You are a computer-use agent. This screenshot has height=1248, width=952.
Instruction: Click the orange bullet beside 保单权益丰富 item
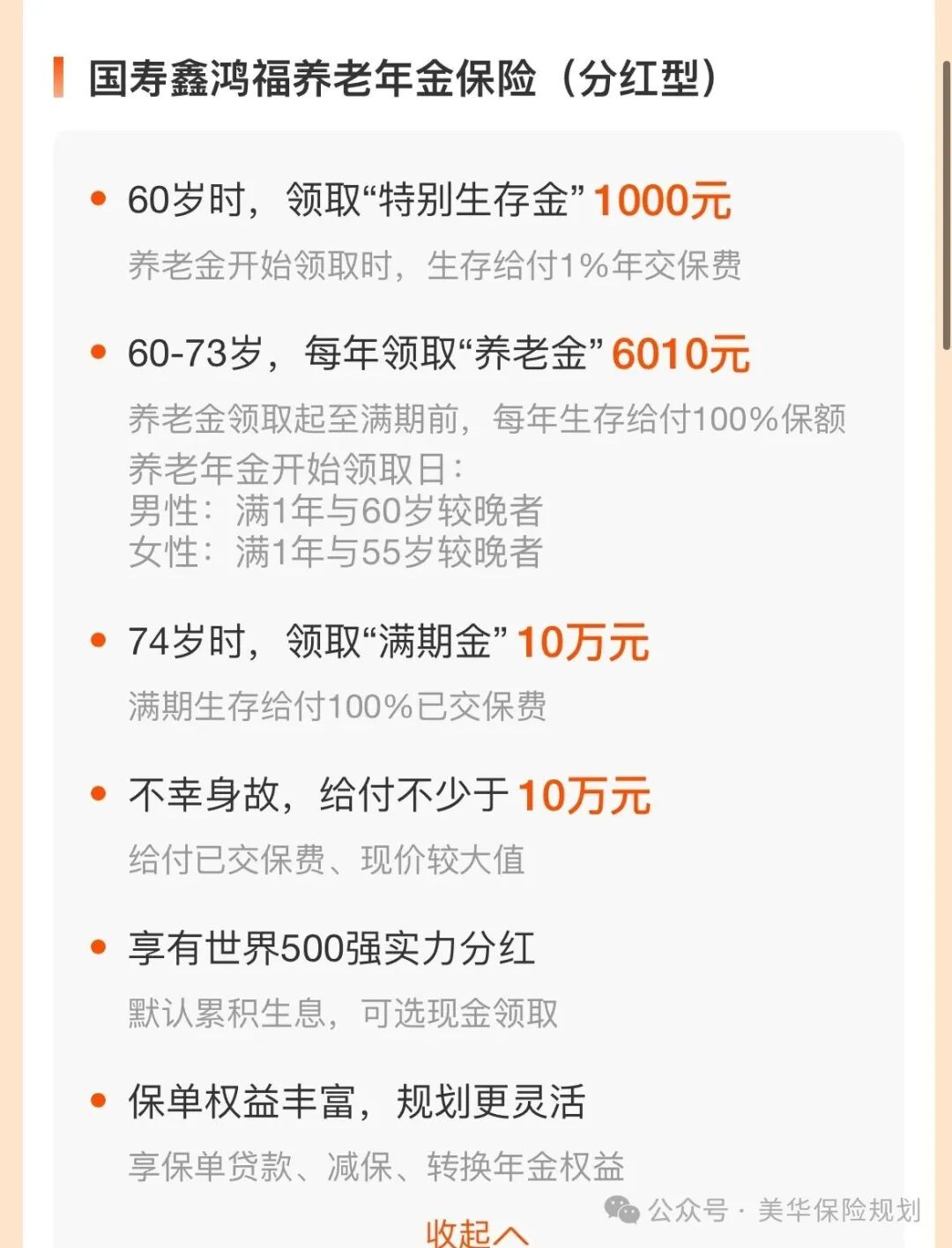coord(98,1098)
